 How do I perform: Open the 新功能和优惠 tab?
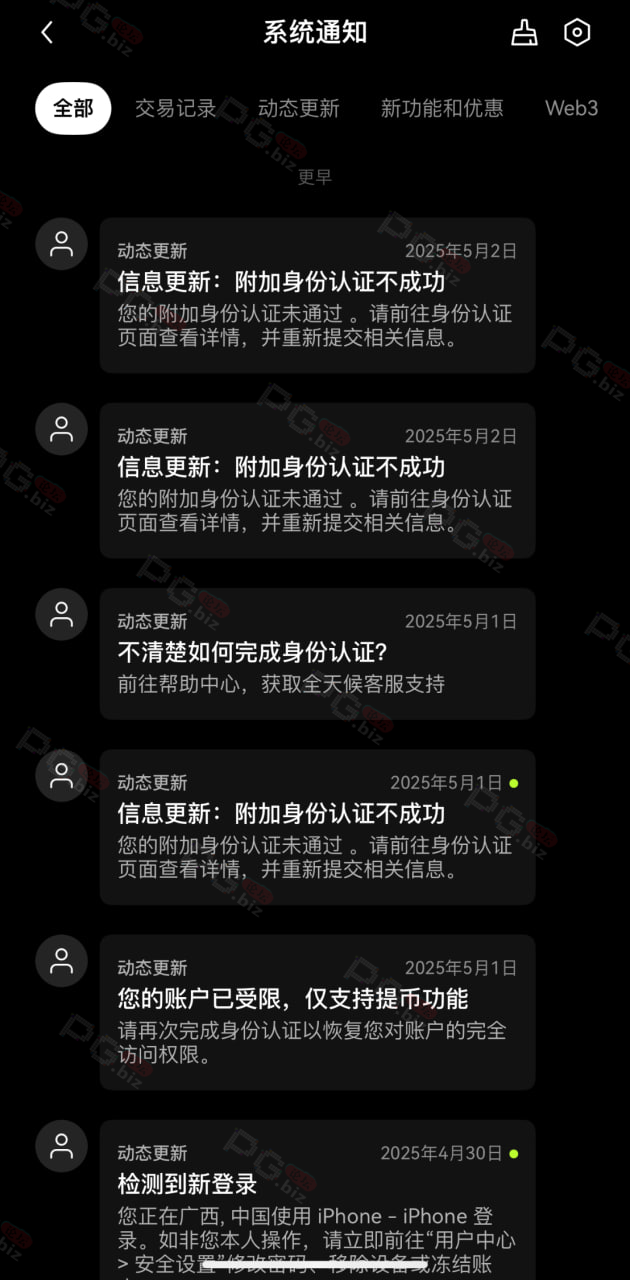coord(442,108)
